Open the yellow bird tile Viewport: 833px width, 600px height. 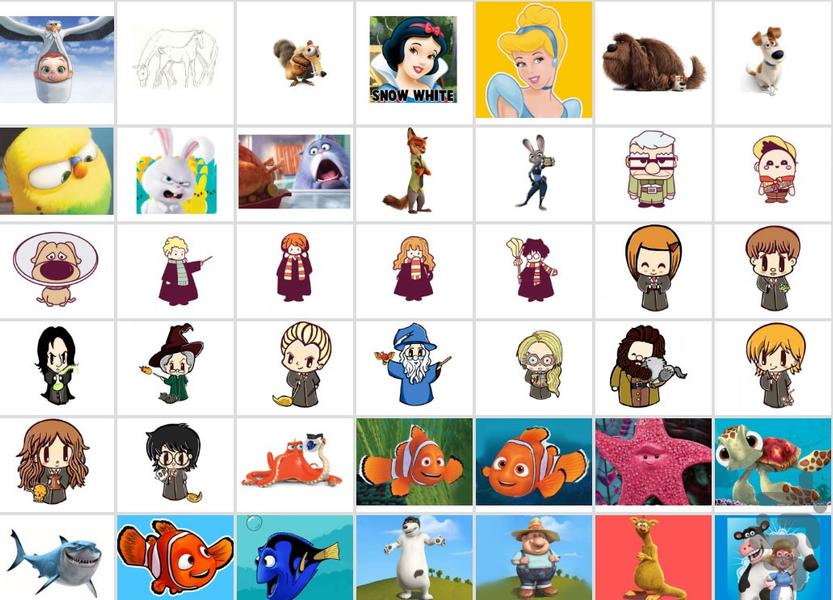[x=57, y=171]
